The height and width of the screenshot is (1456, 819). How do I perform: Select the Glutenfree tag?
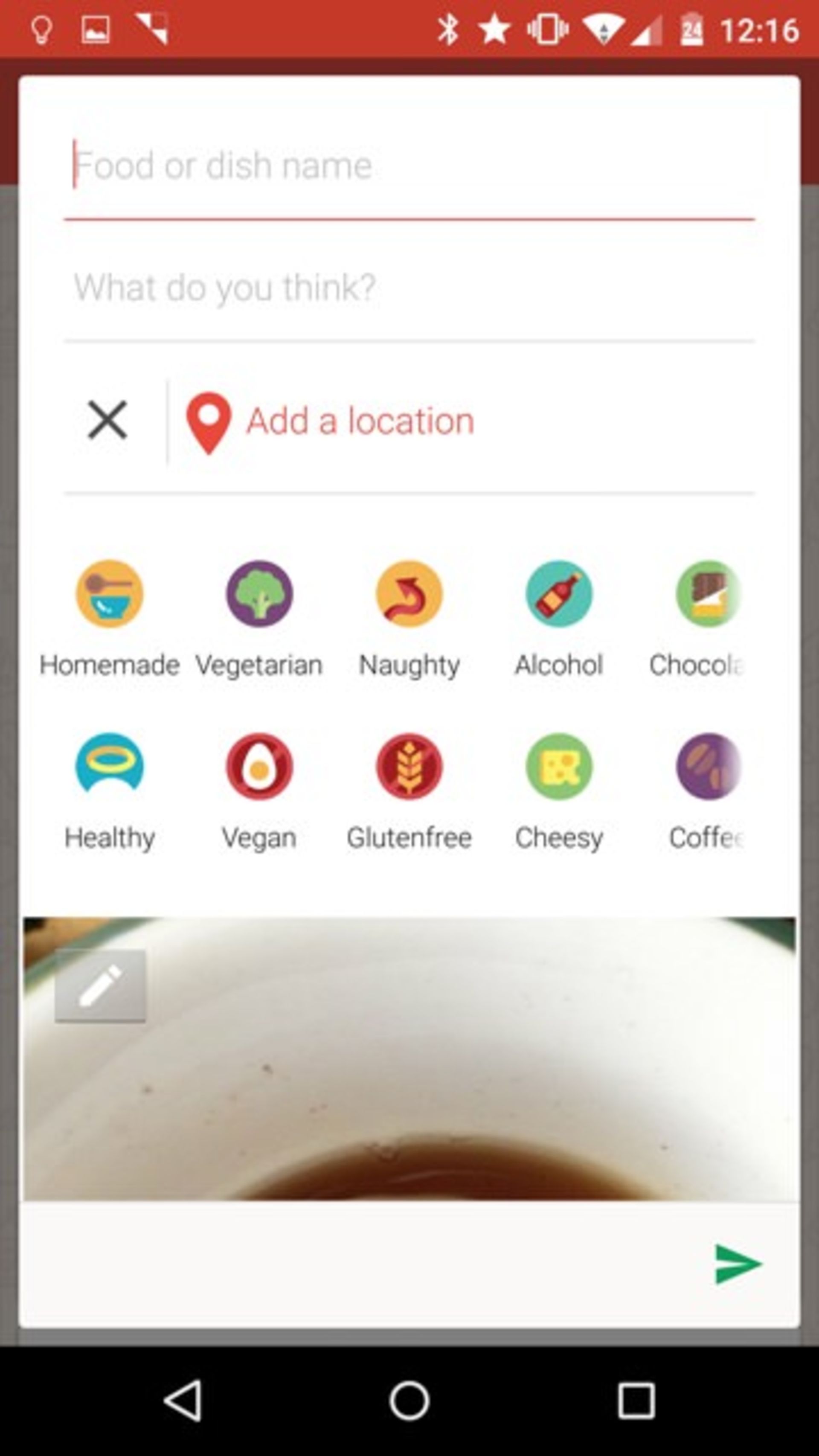pyautogui.click(x=409, y=767)
